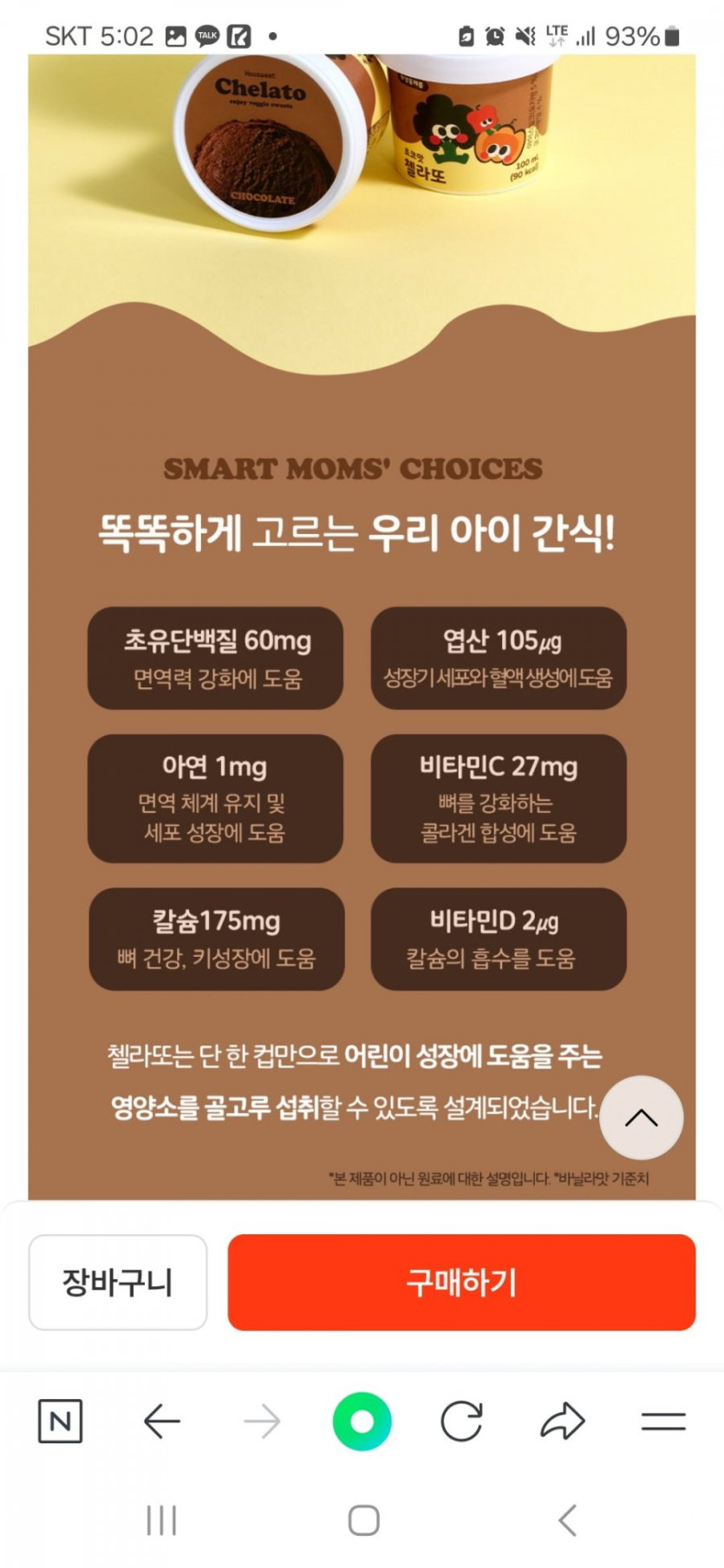This screenshot has width=724, height=1568.
Task: Open the green circle Naver search button
Action: coord(362,1421)
